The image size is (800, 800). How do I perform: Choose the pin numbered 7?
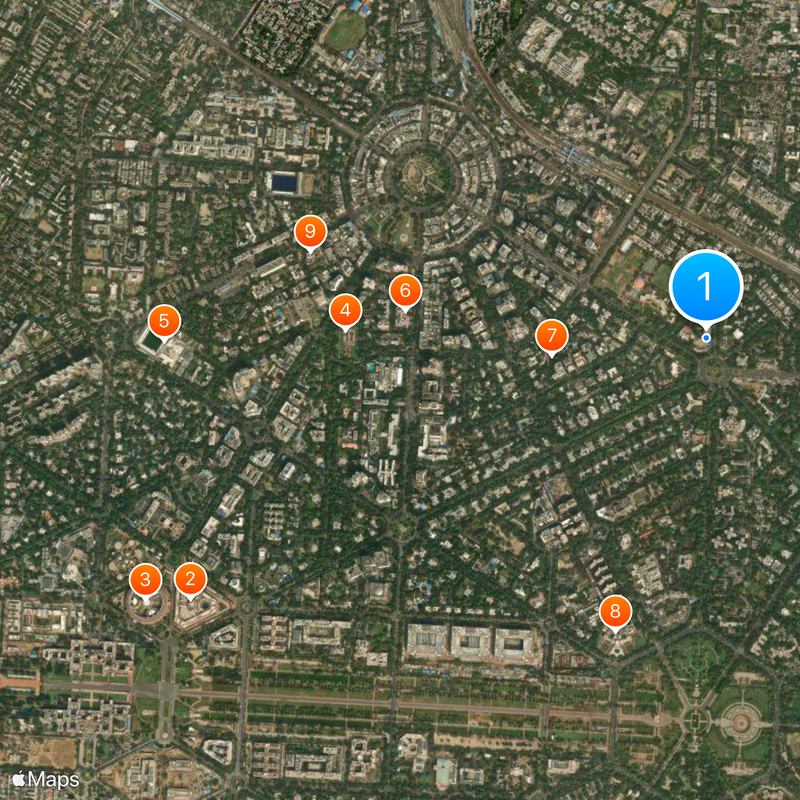551,336
